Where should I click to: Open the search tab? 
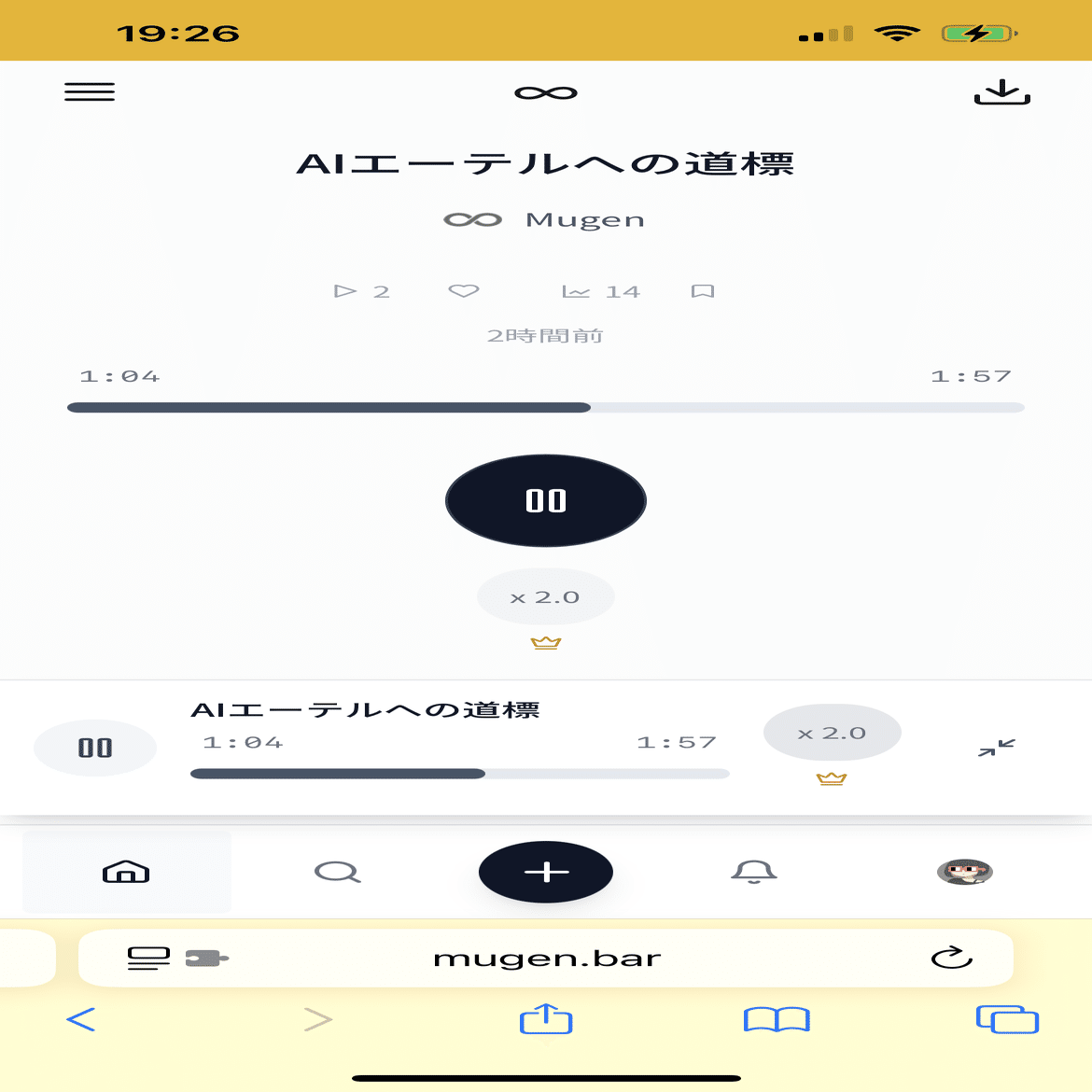coord(337,872)
